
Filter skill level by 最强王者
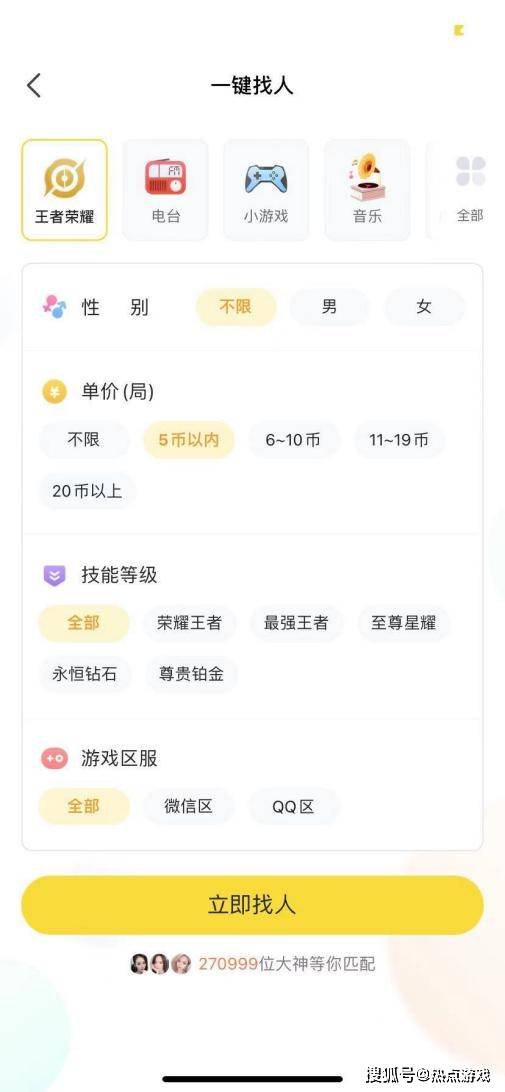296,623
